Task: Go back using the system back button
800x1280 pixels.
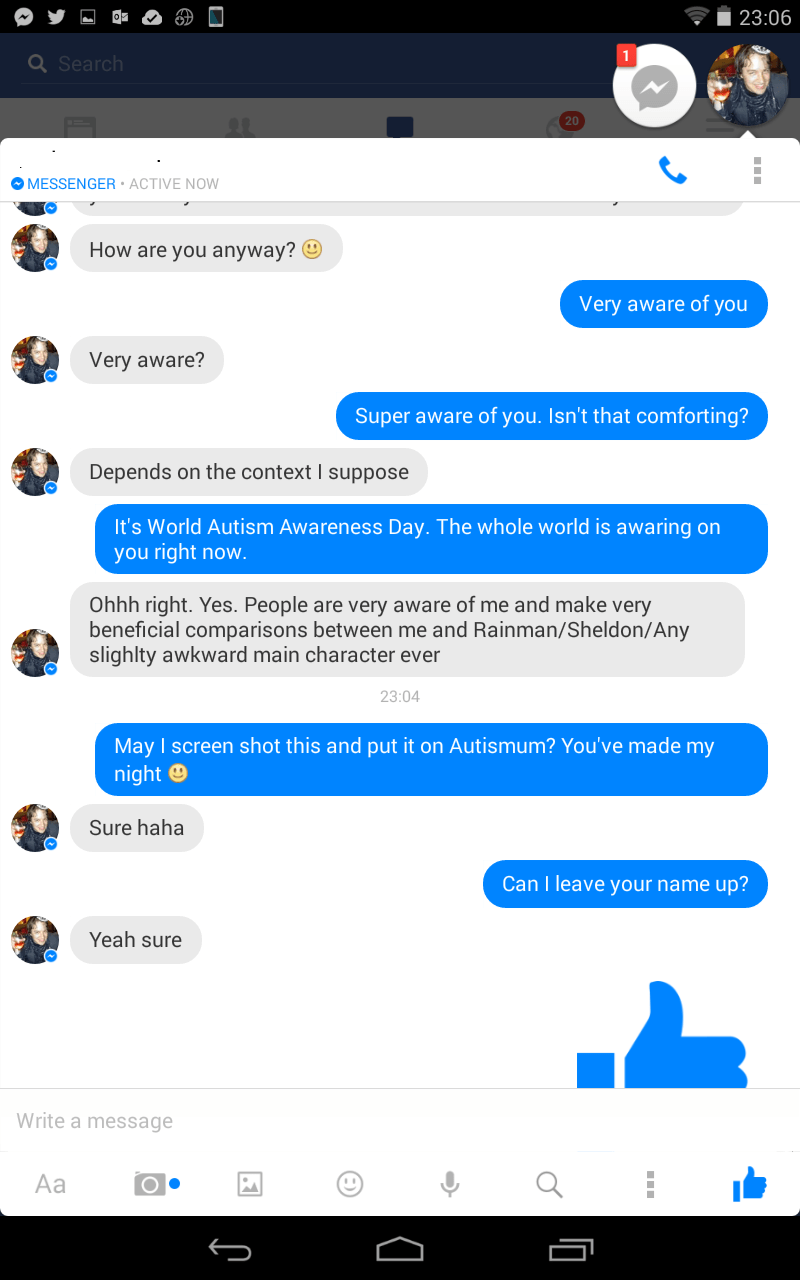Action: (x=229, y=1249)
